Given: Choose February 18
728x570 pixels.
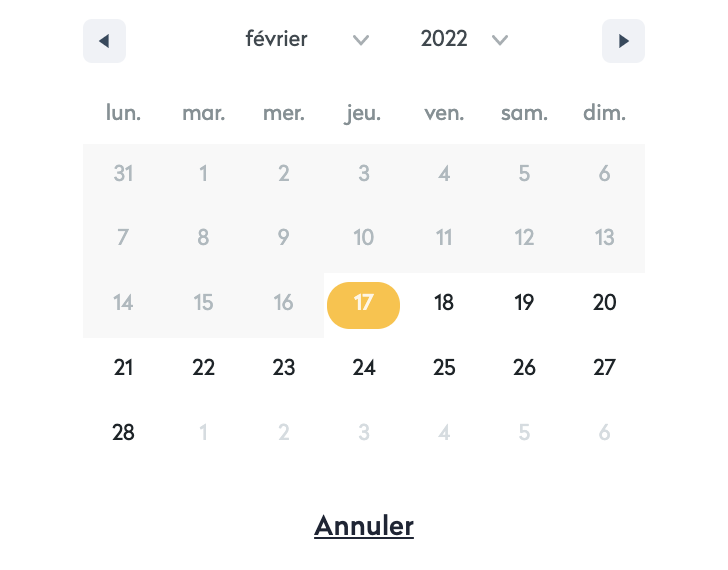Looking at the screenshot, I should 444,303.
